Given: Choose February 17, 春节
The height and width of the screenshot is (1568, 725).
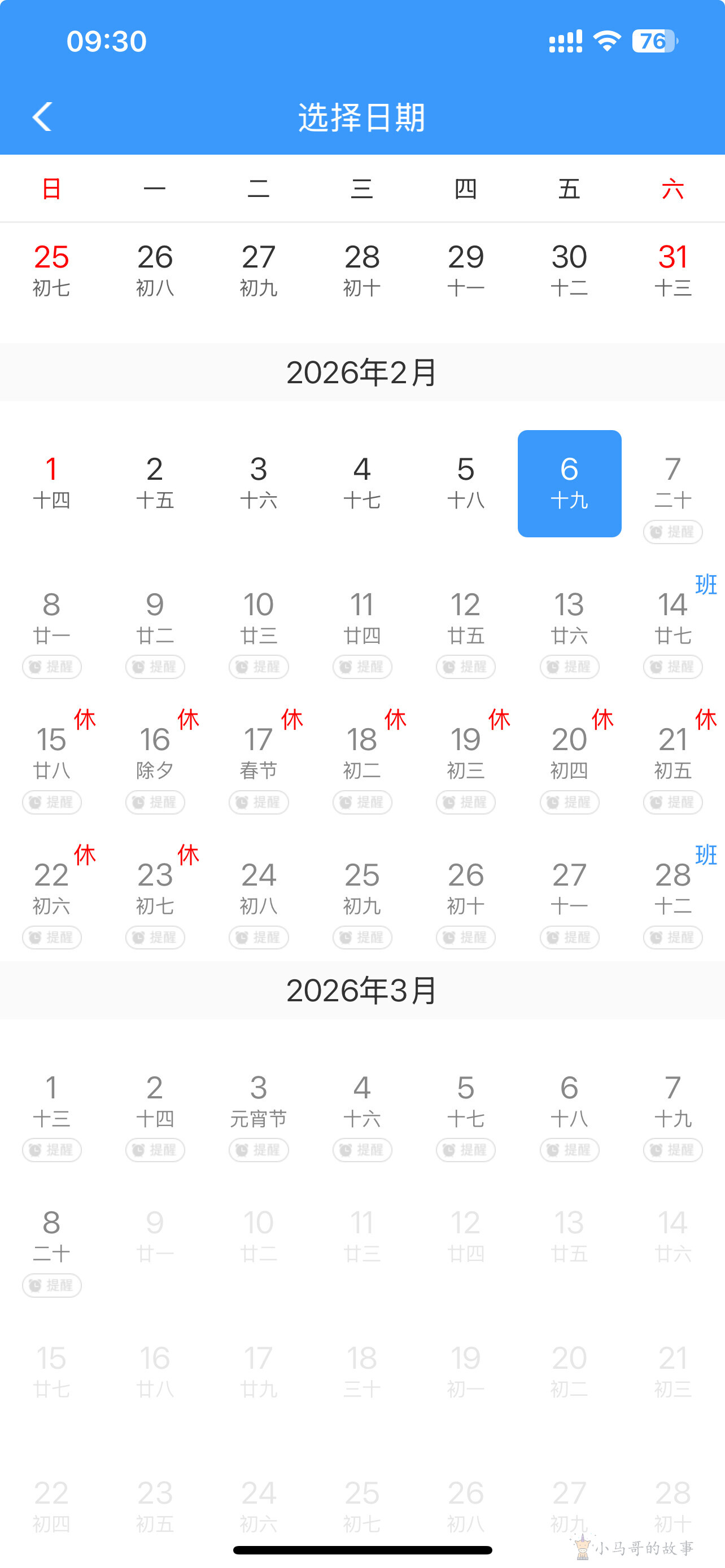Looking at the screenshot, I should coord(258,752).
